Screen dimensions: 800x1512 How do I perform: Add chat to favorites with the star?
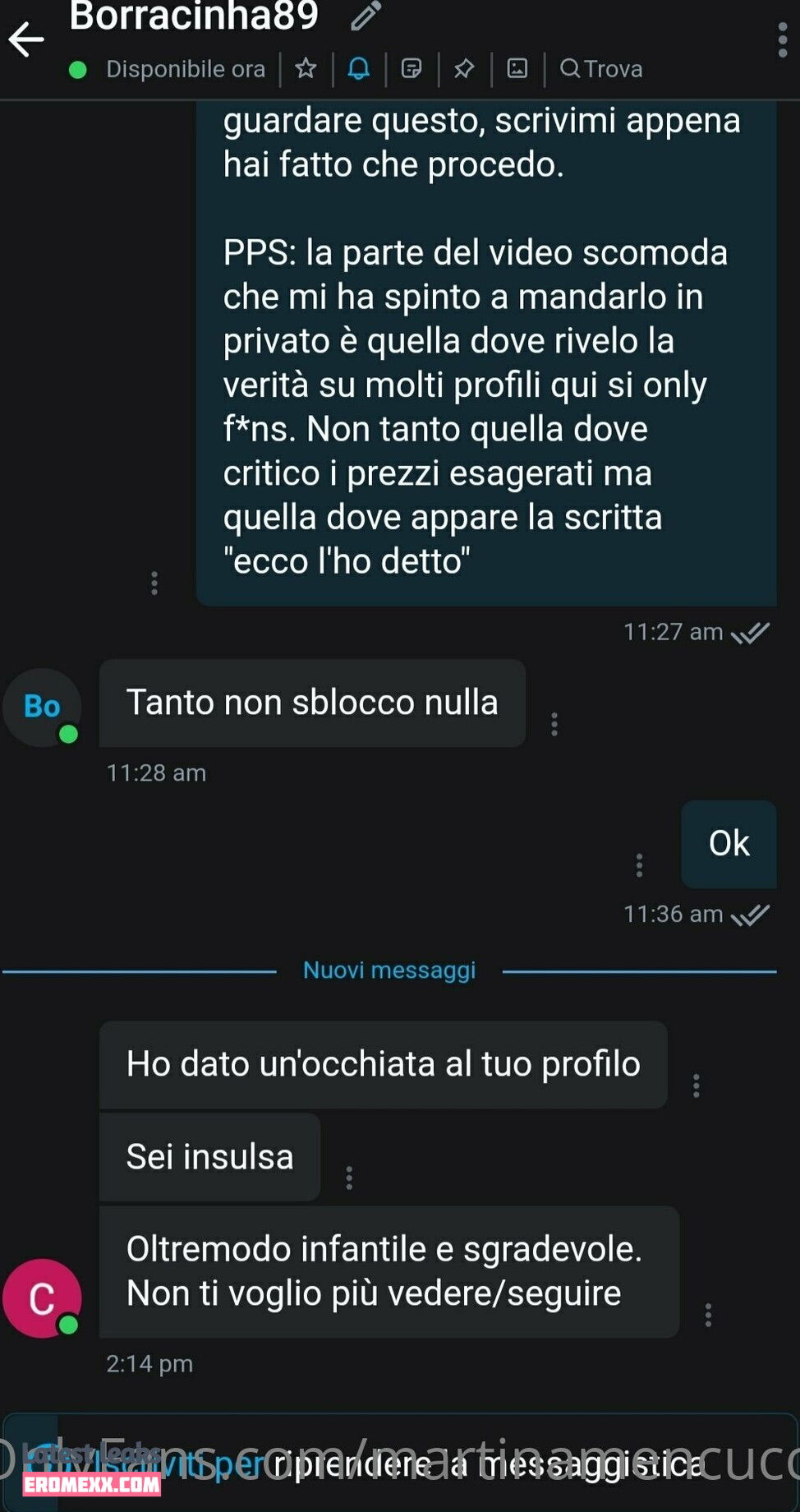306,68
